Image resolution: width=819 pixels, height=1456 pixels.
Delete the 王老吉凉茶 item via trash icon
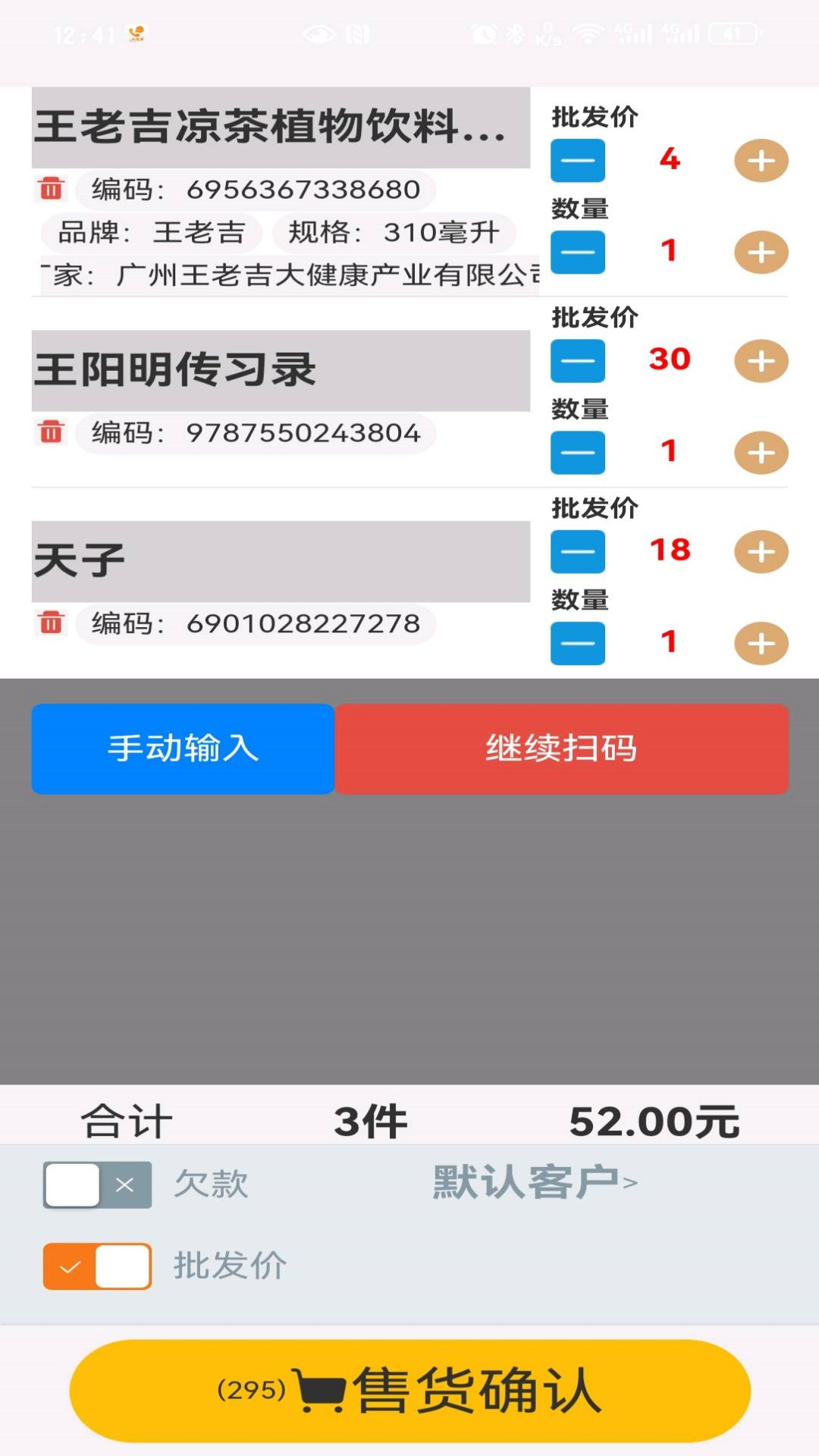coord(50,191)
